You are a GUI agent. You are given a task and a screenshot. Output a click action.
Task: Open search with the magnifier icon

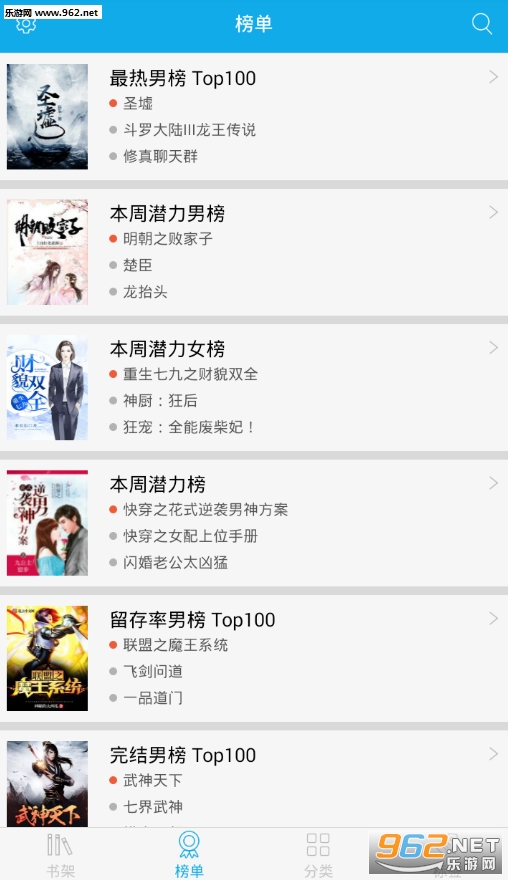pyautogui.click(x=482, y=24)
